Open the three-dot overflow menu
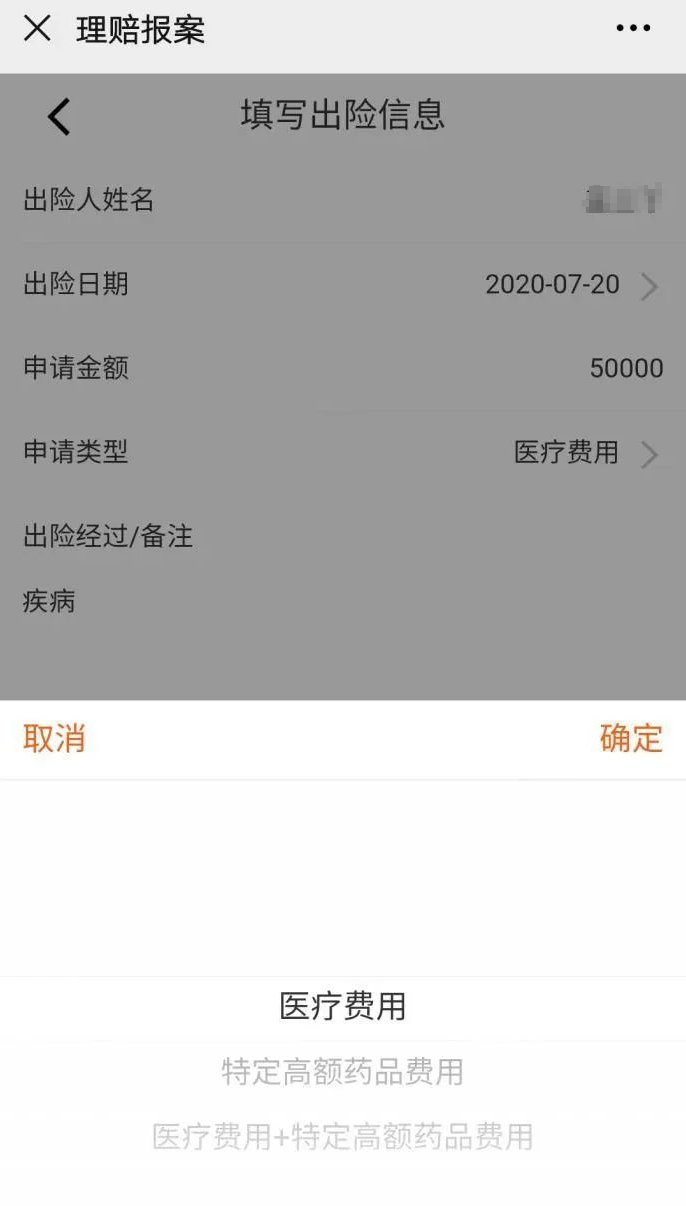This screenshot has height=1206, width=686. click(633, 29)
